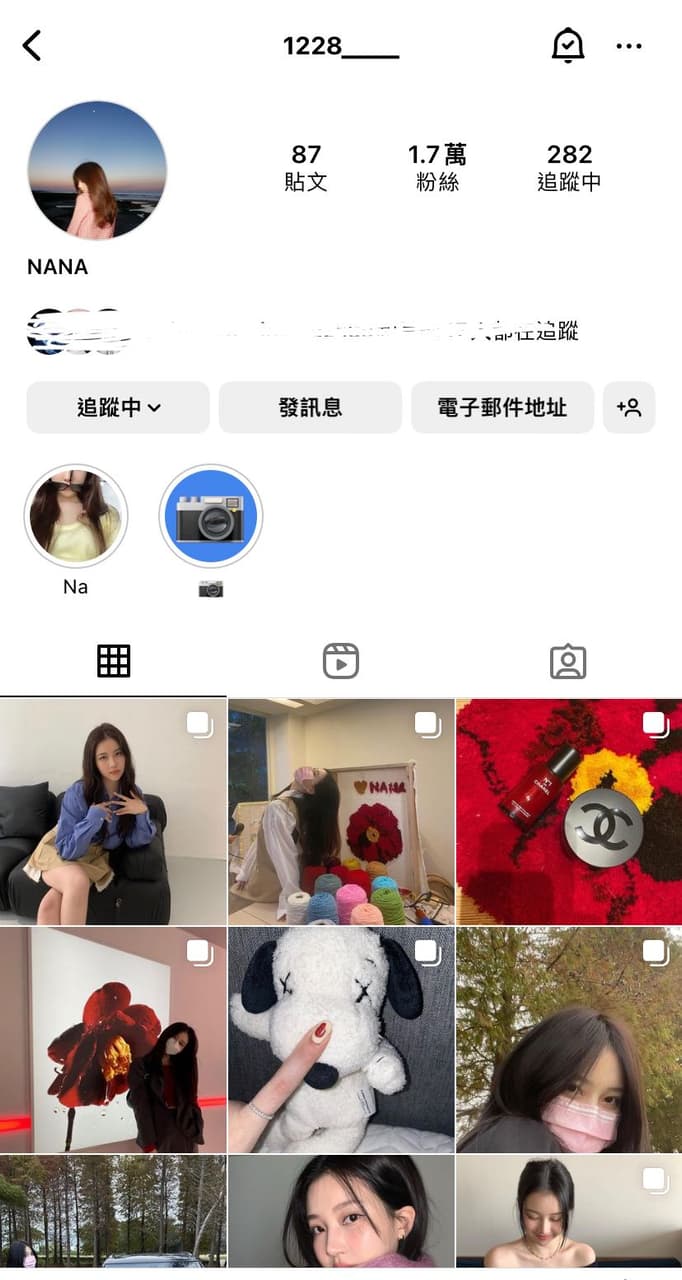
Task: Open the pink face mask post
Action: click(568, 1039)
